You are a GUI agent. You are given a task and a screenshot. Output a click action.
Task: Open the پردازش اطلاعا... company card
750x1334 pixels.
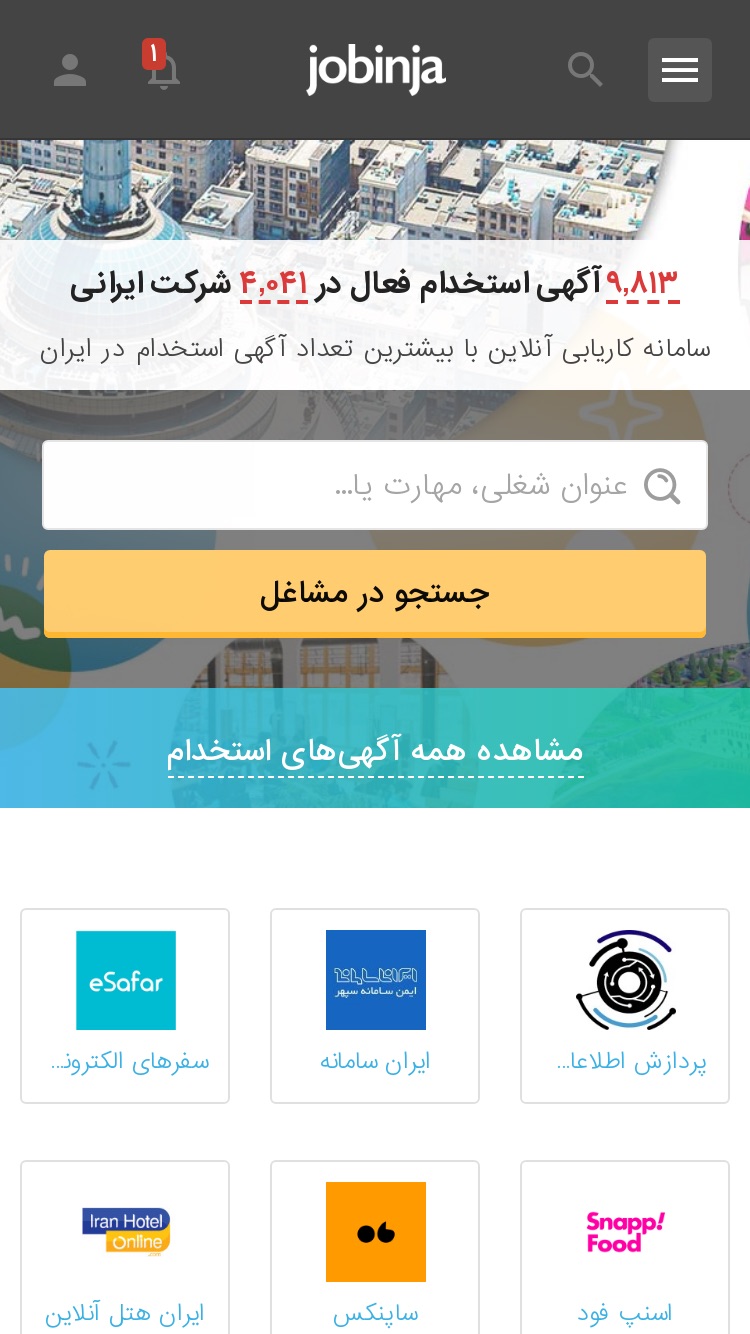click(625, 1006)
